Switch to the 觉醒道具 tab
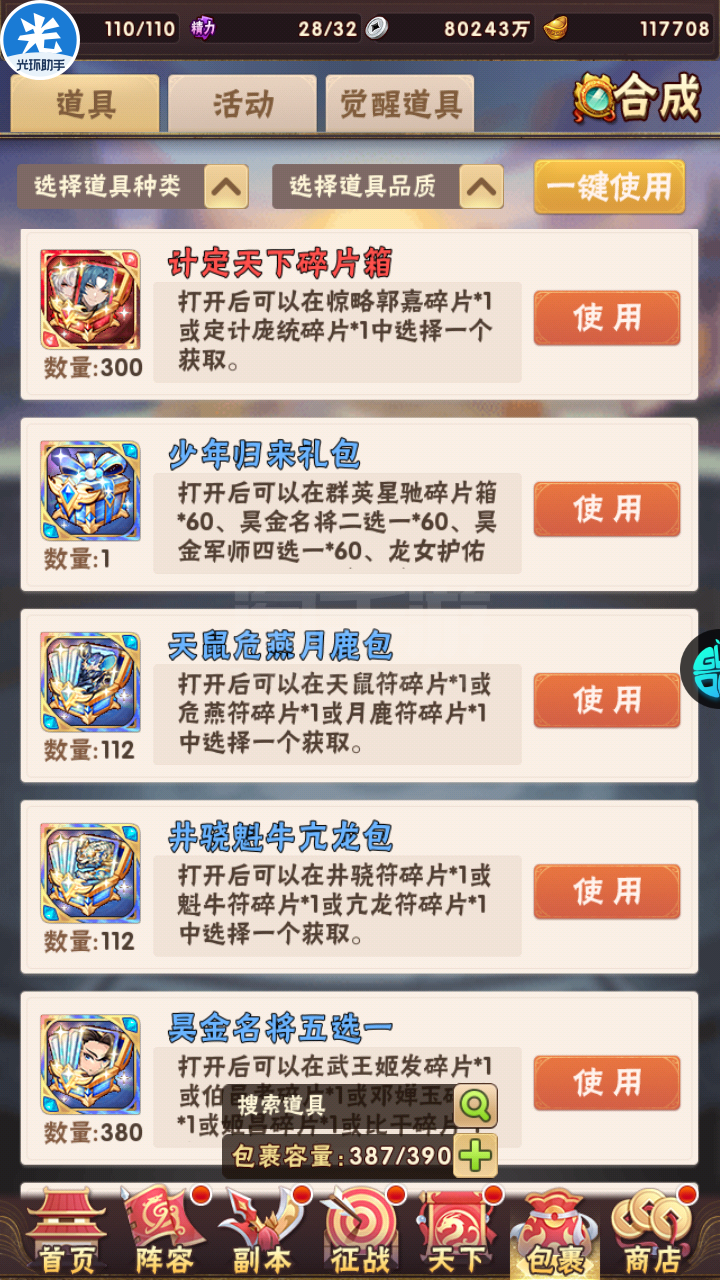 point(400,104)
